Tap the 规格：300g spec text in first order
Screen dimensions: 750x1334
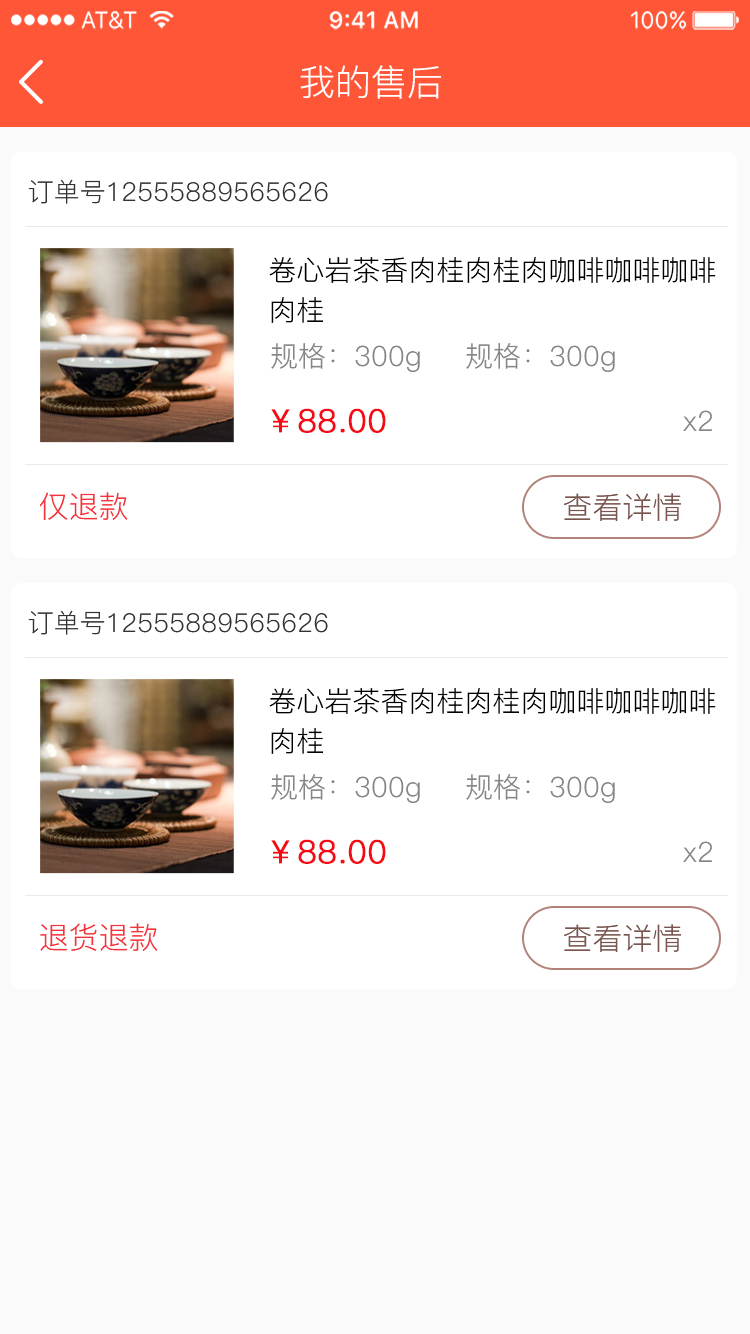pyautogui.click(x=344, y=357)
